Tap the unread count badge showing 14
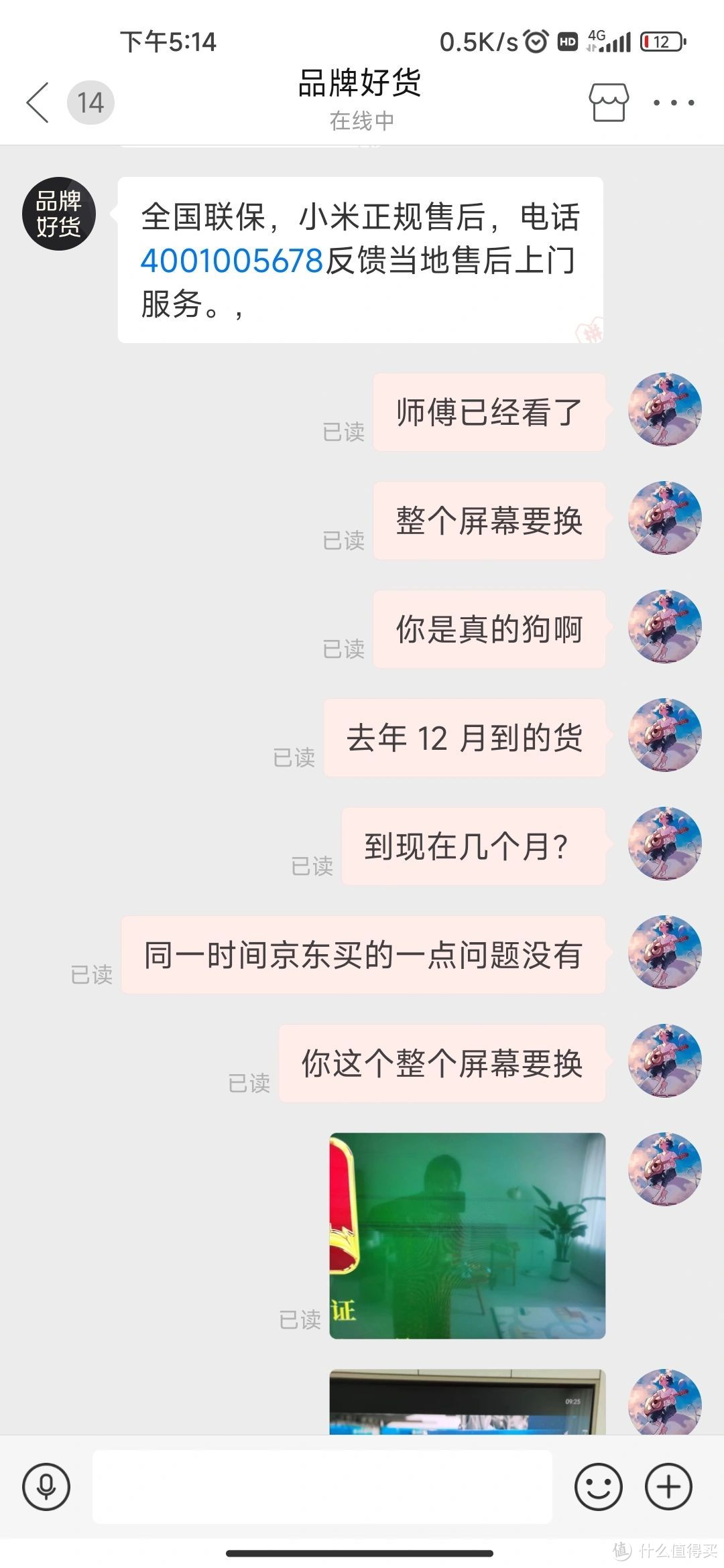This screenshot has height=1568, width=724. coord(89,102)
